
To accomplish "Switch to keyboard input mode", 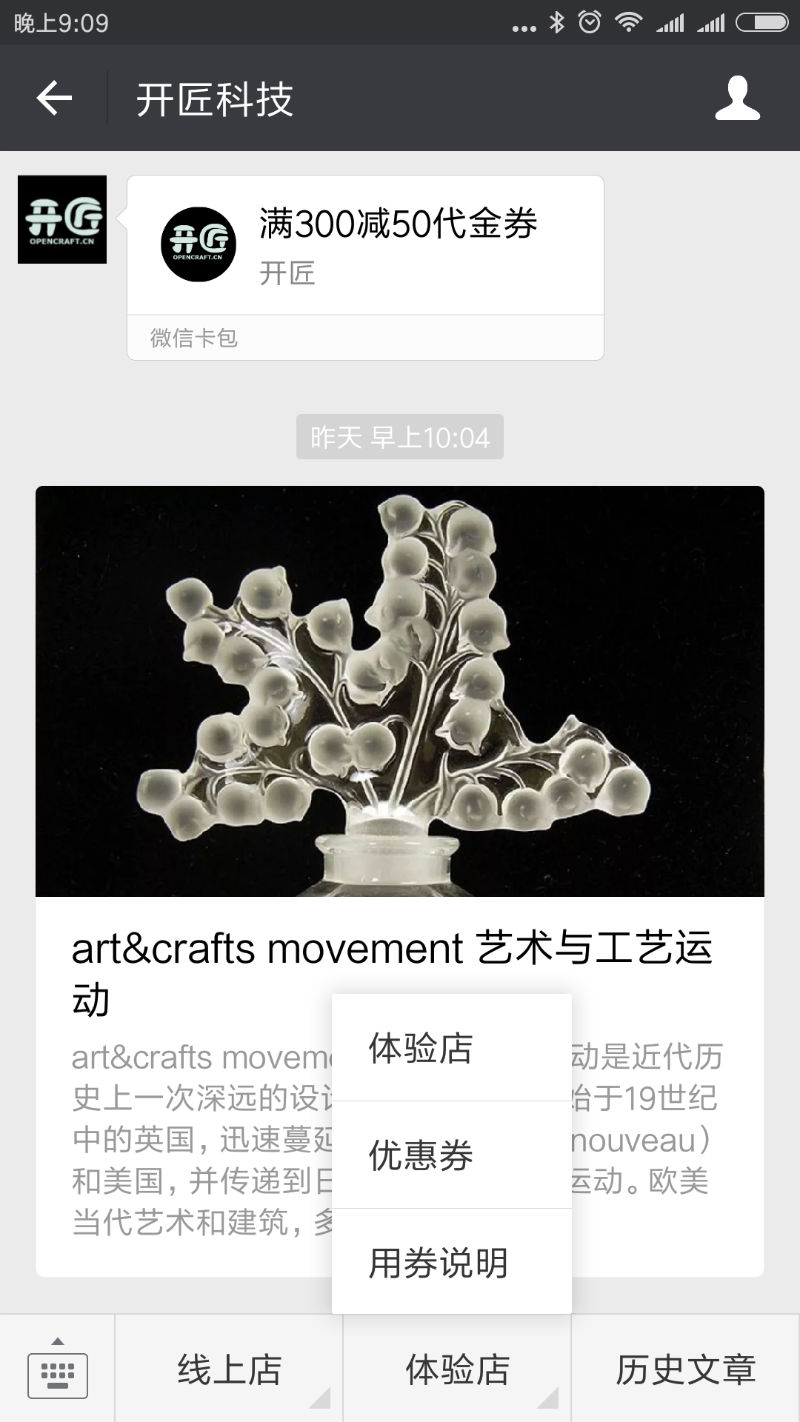I will pos(57,1369).
